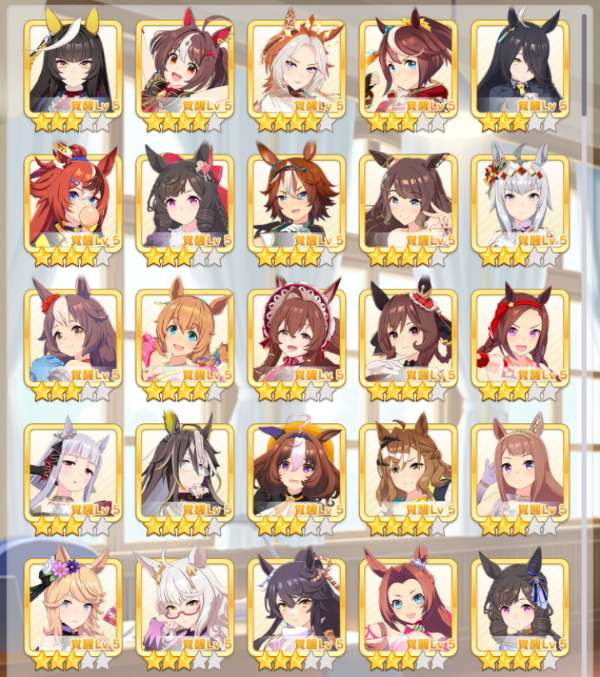Select the character wearing a red frilly bonnet

point(296,340)
